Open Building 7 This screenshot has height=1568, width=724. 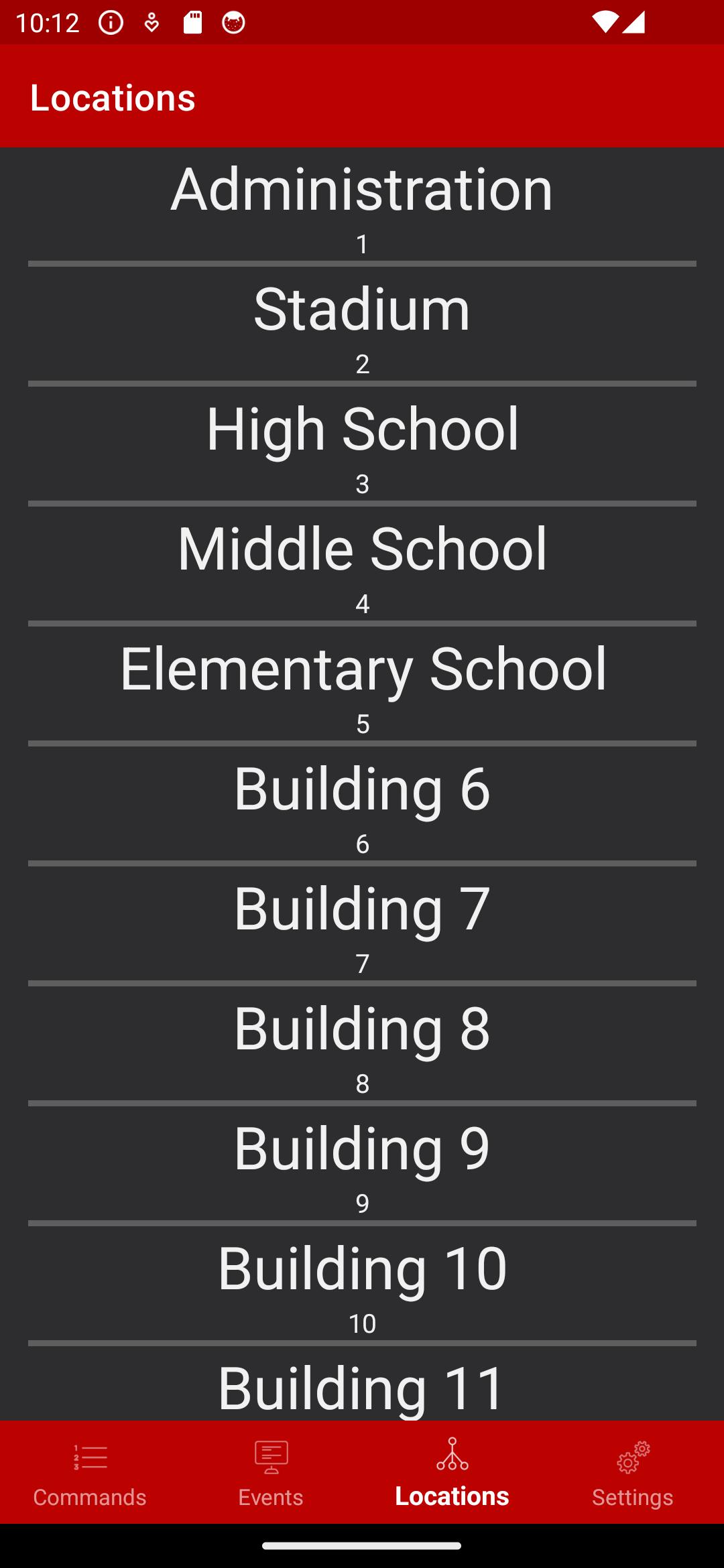pyautogui.click(x=362, y=925)
